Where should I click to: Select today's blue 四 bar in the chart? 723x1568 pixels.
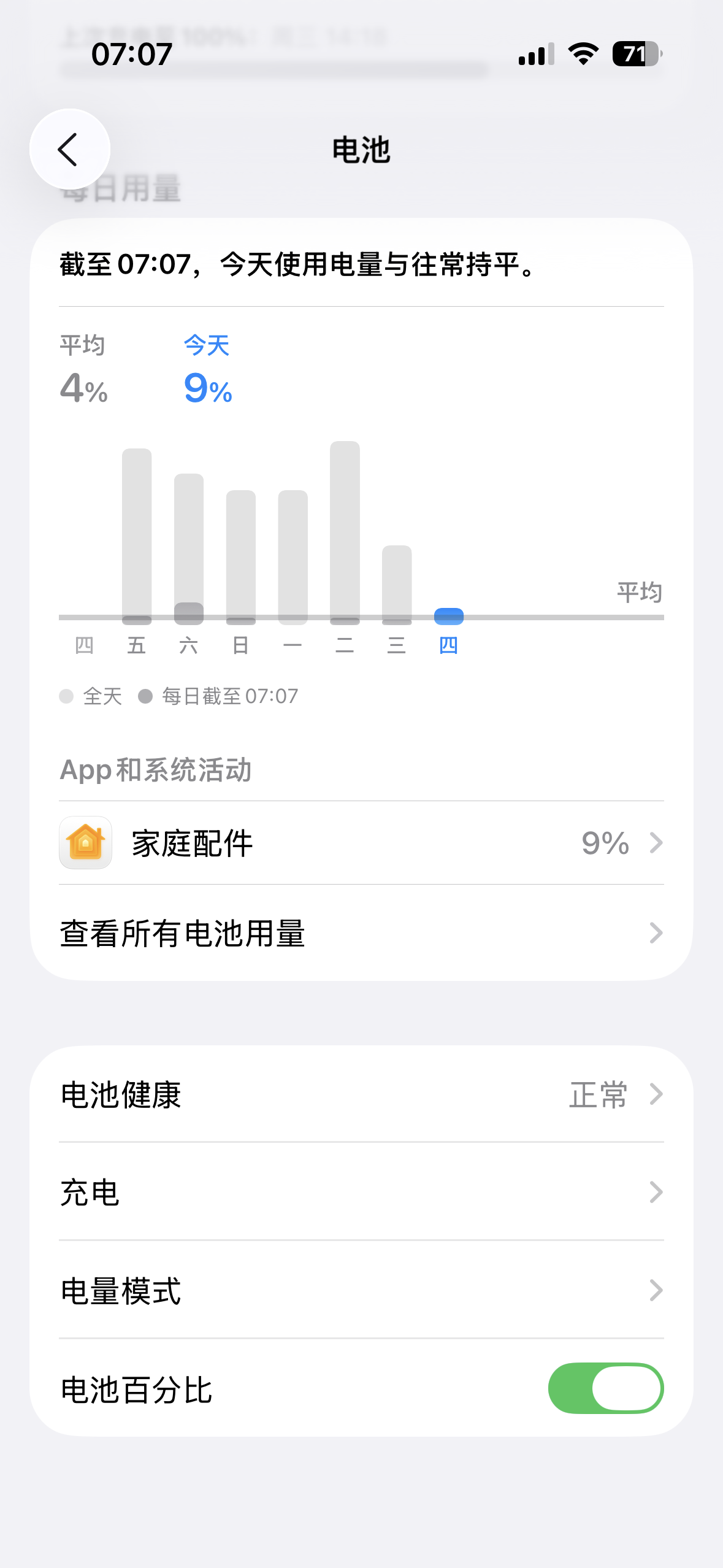[449, 616]
